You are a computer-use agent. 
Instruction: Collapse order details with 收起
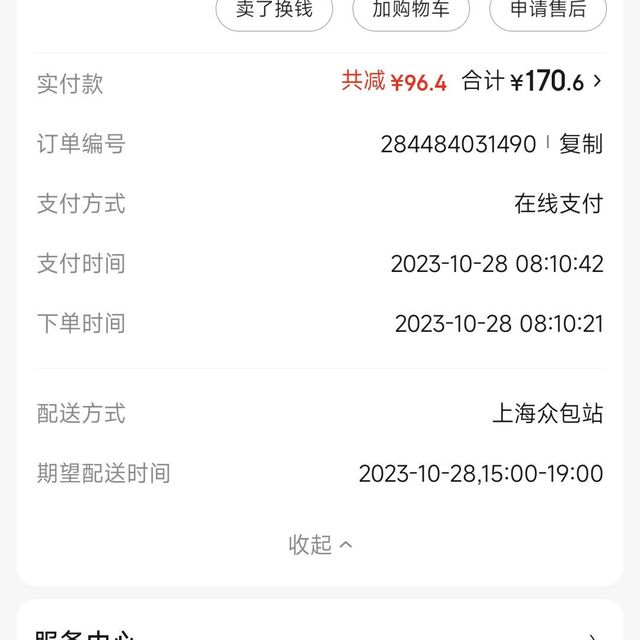[x=320, y=544]
